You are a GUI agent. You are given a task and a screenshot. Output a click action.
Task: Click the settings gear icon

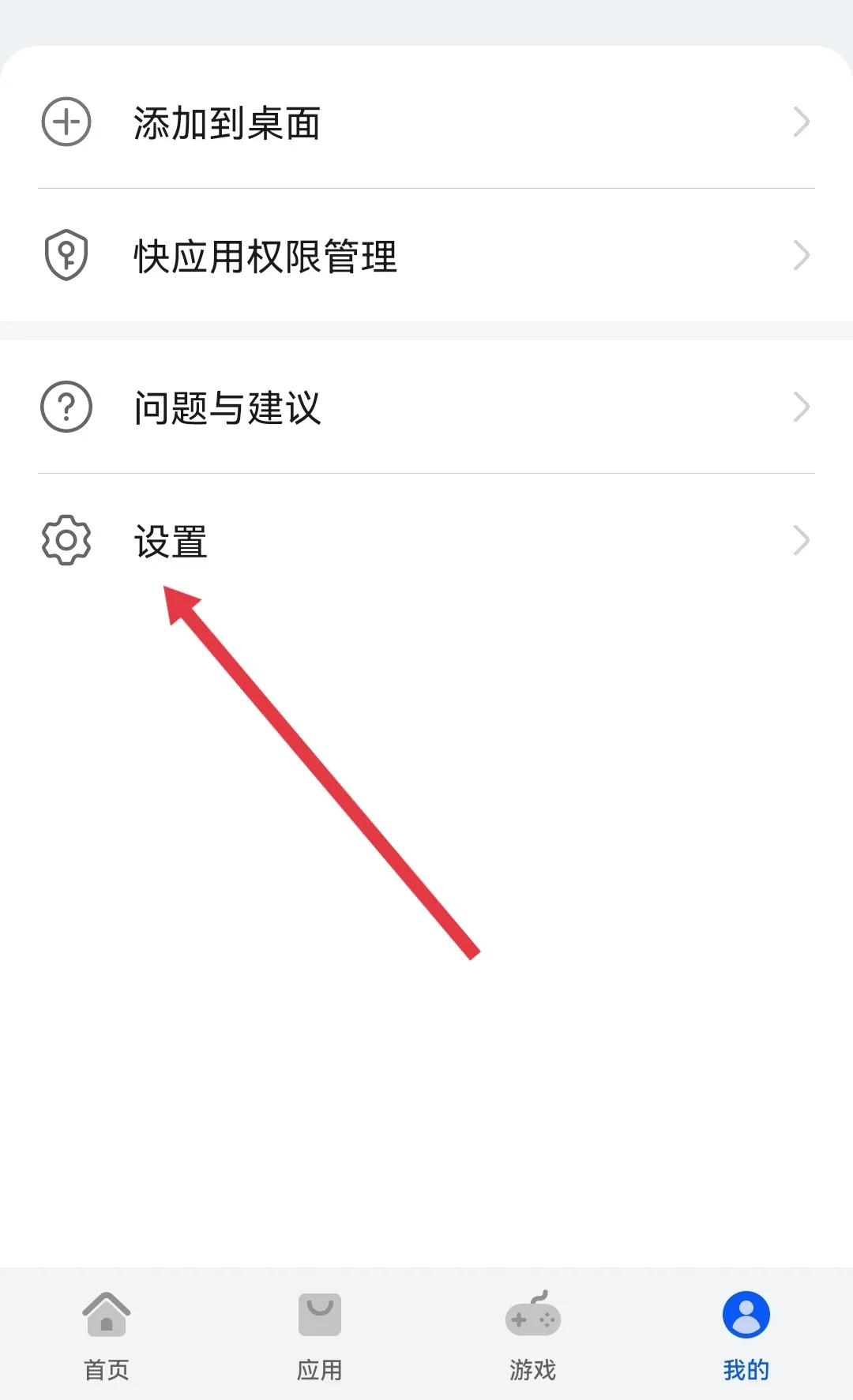(x=65, y=540)
